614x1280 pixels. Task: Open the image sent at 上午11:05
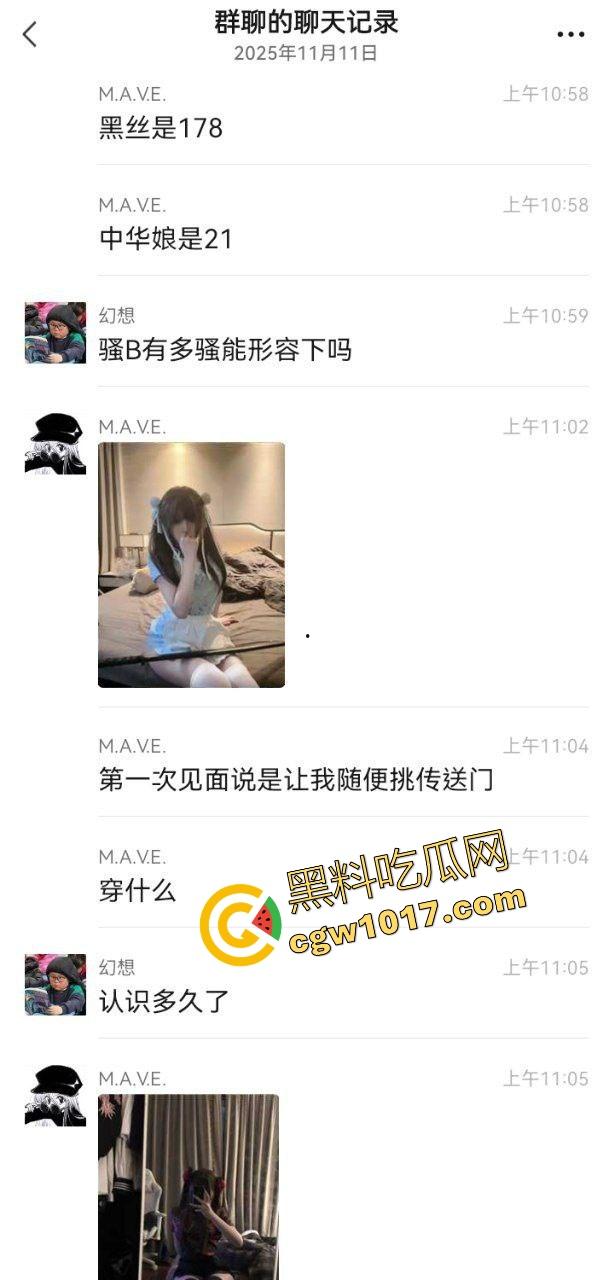pos(188,1185)
